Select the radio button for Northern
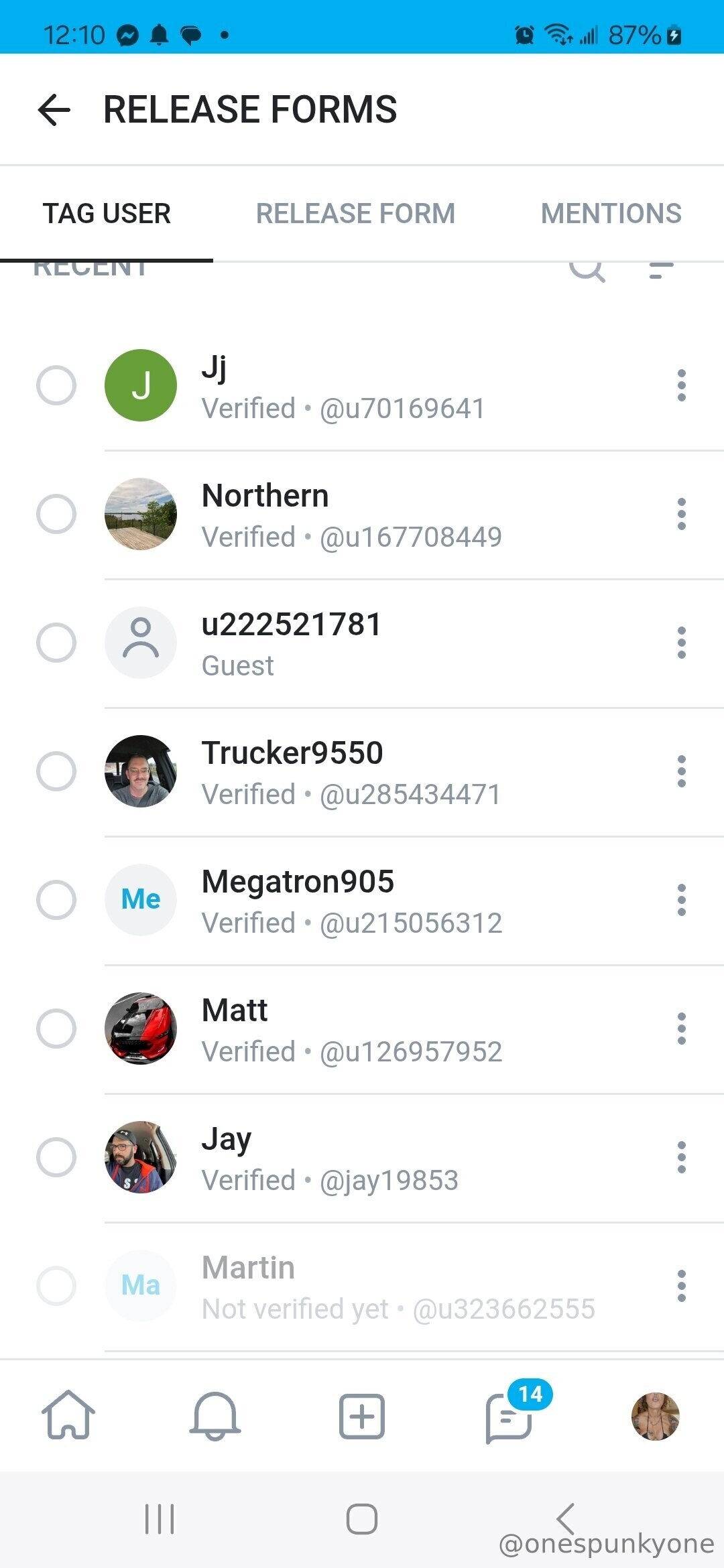 point(56,514)
